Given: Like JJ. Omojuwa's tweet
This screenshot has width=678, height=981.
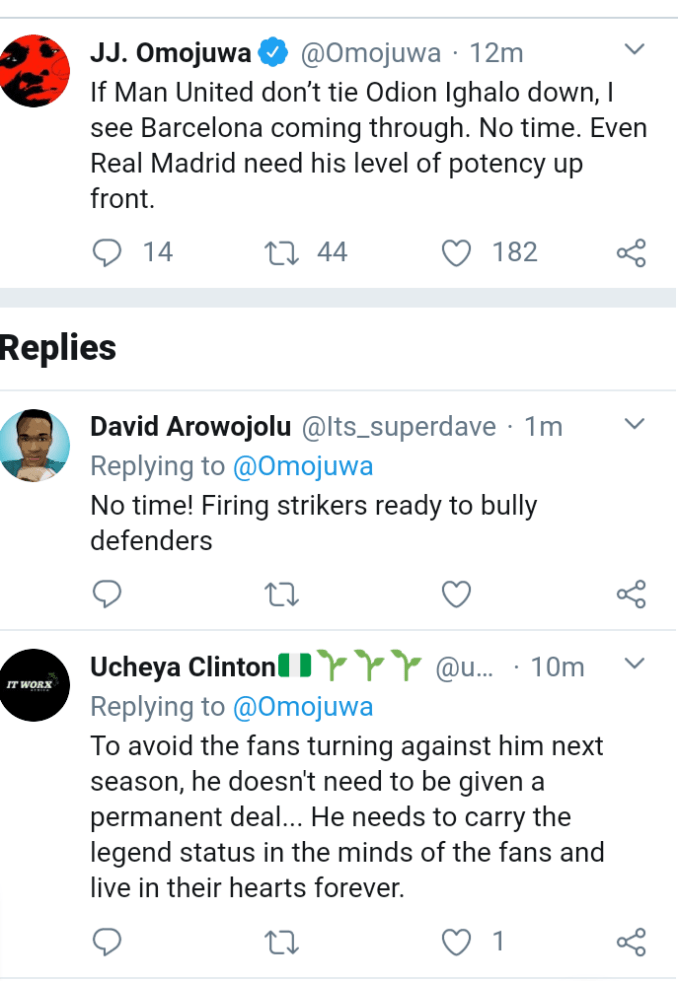Looking at the screenshot, I should click(x=456, y=253).
